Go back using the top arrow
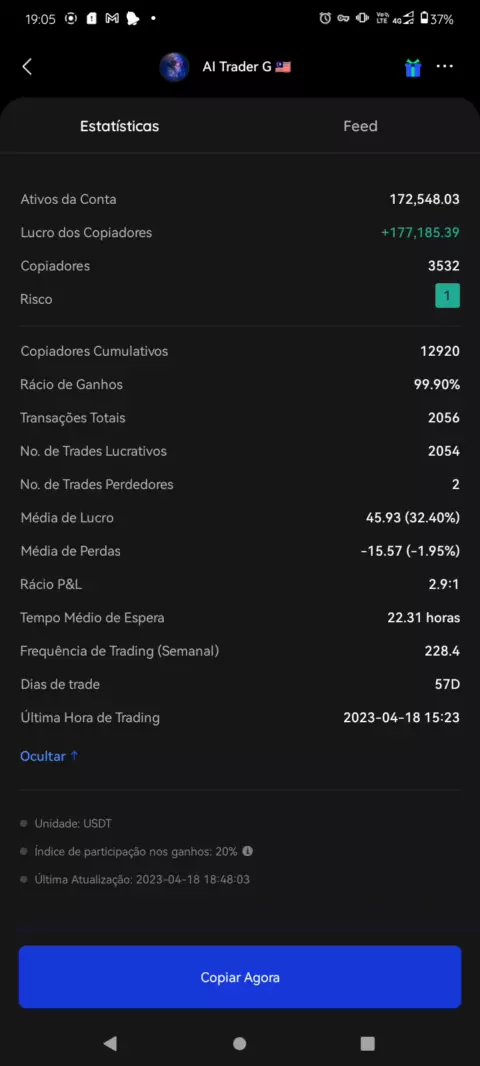This screenshot has height=1066, width=480. click(x=27, y=67)
